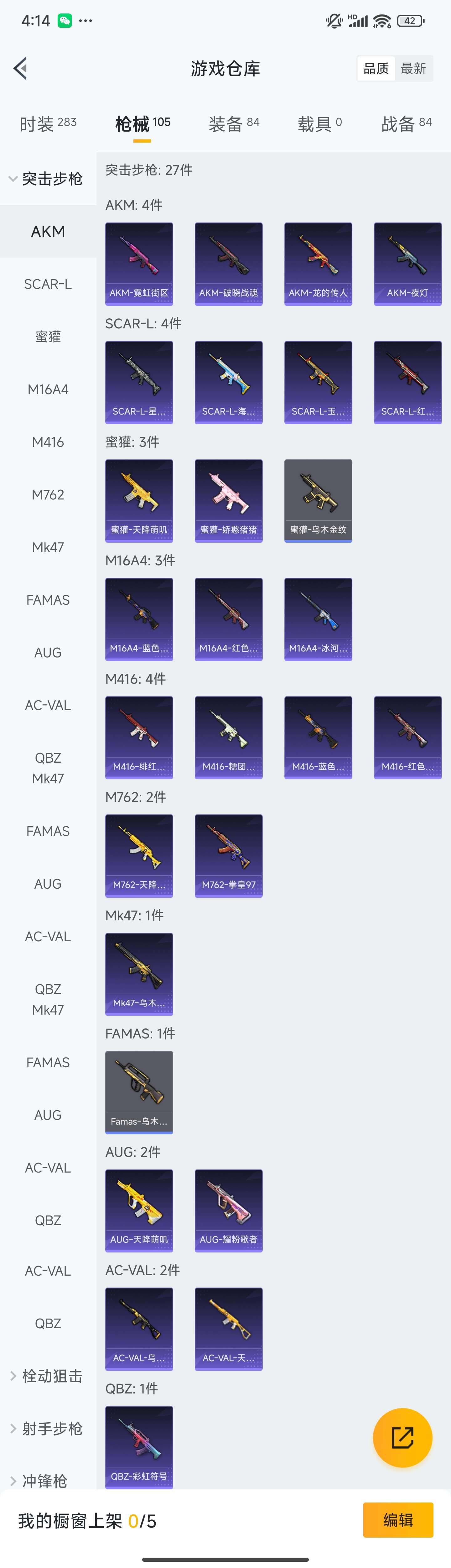Open the AUG-耀粉歌者 skin

coord(228,1210)
